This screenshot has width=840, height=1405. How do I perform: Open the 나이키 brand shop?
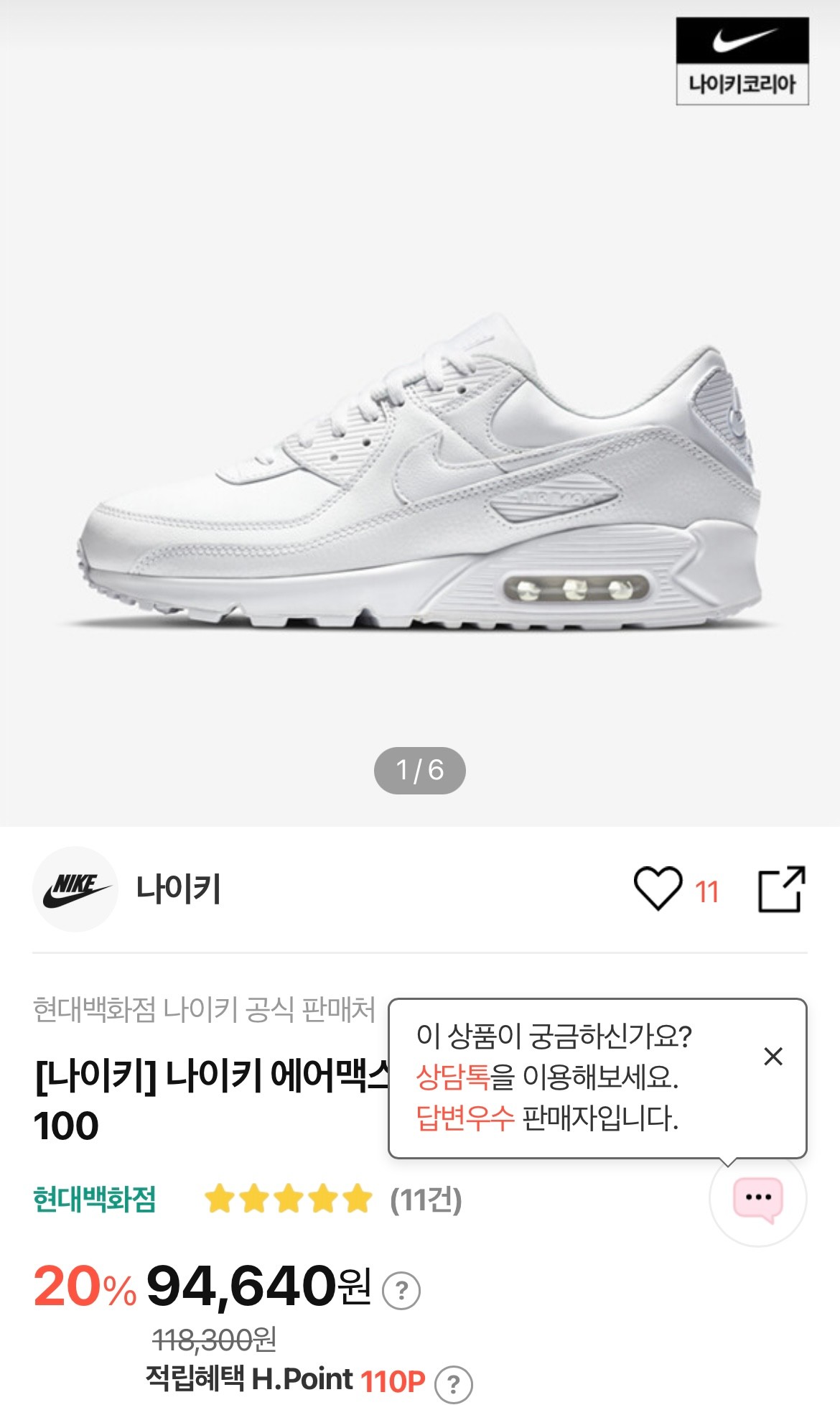[129, 889]
